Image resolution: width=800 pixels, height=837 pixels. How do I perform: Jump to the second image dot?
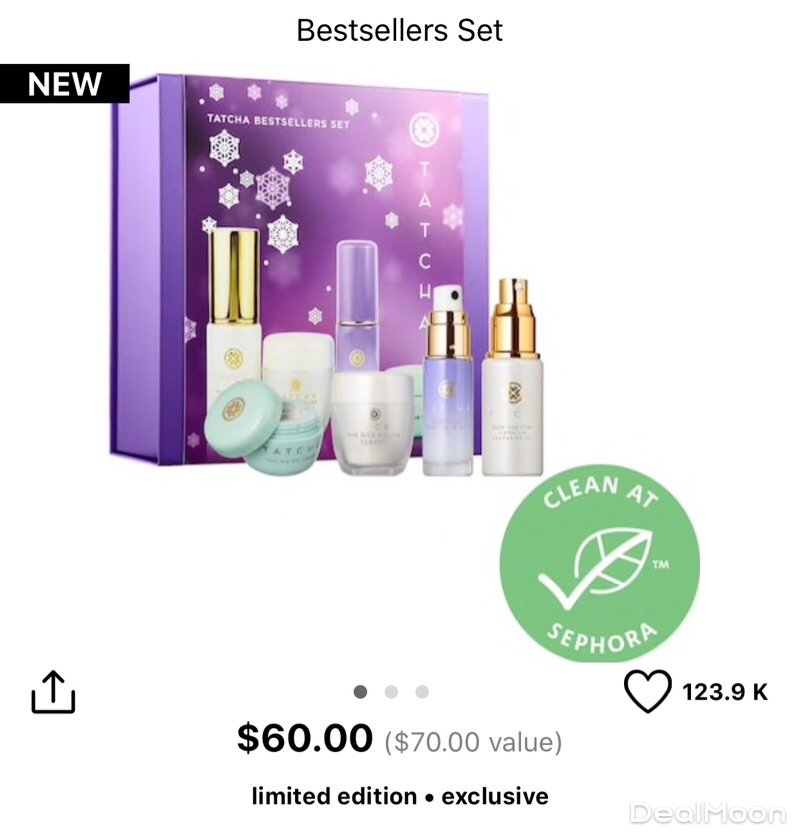391,691
